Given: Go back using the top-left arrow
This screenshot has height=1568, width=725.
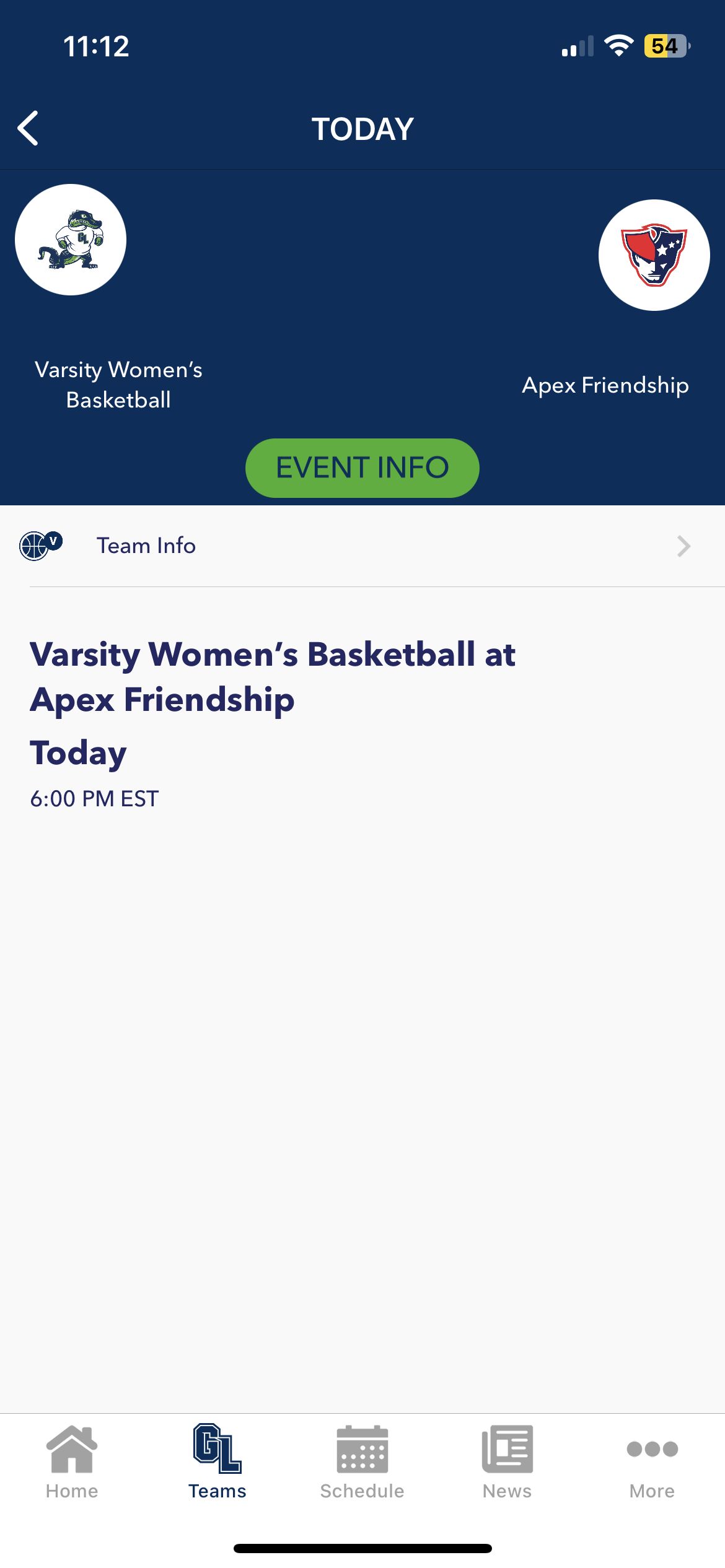Looking at the screenshot, I should click(29, 129).
